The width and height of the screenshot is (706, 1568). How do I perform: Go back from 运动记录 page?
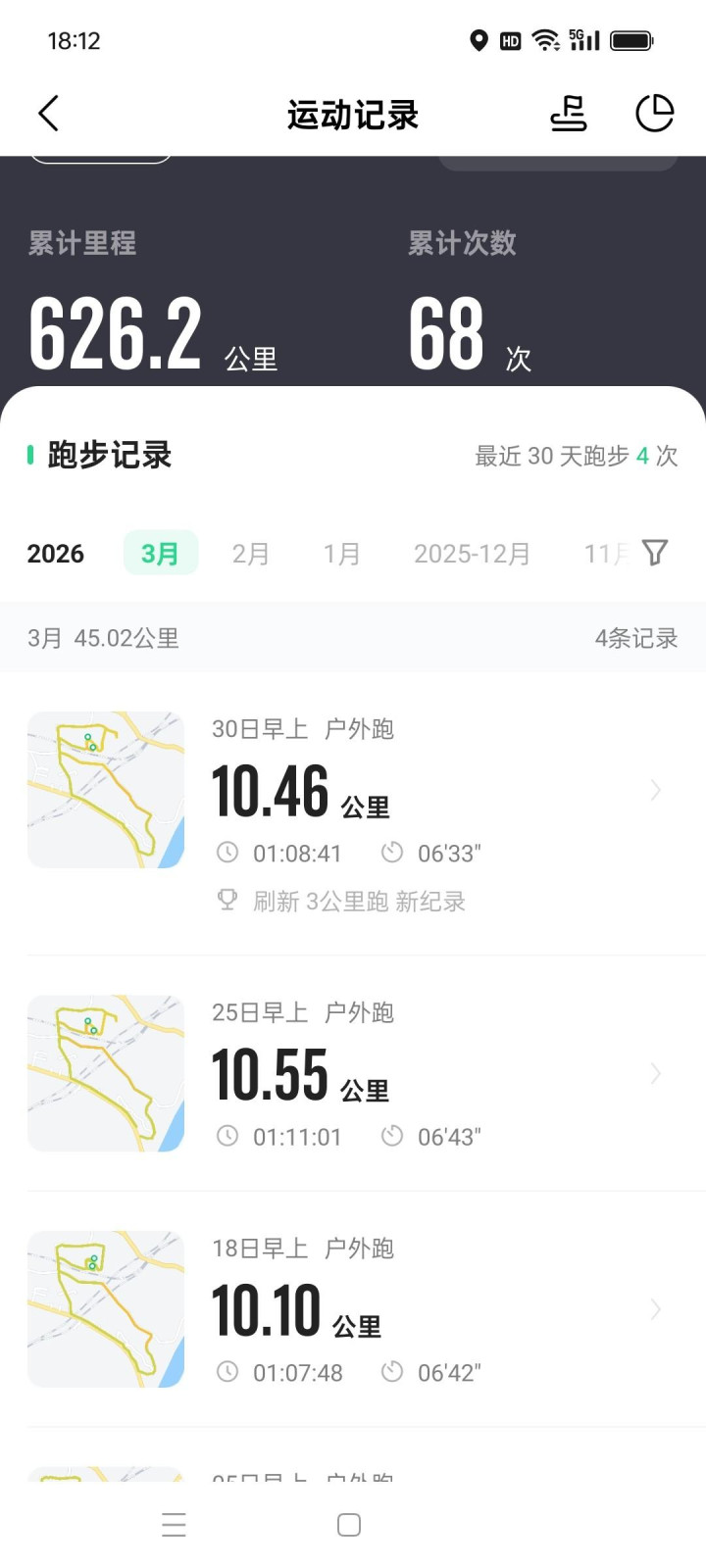pos(49,114)
